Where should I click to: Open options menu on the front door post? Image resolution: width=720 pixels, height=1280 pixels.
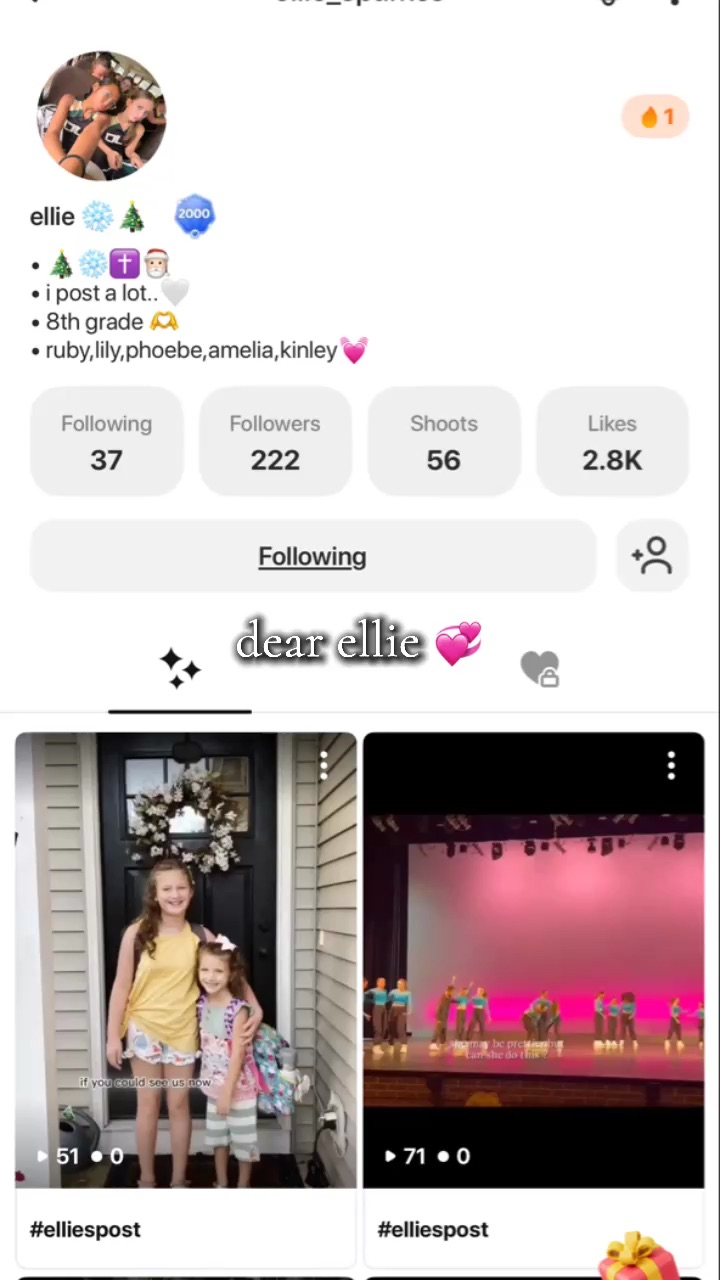324,767
